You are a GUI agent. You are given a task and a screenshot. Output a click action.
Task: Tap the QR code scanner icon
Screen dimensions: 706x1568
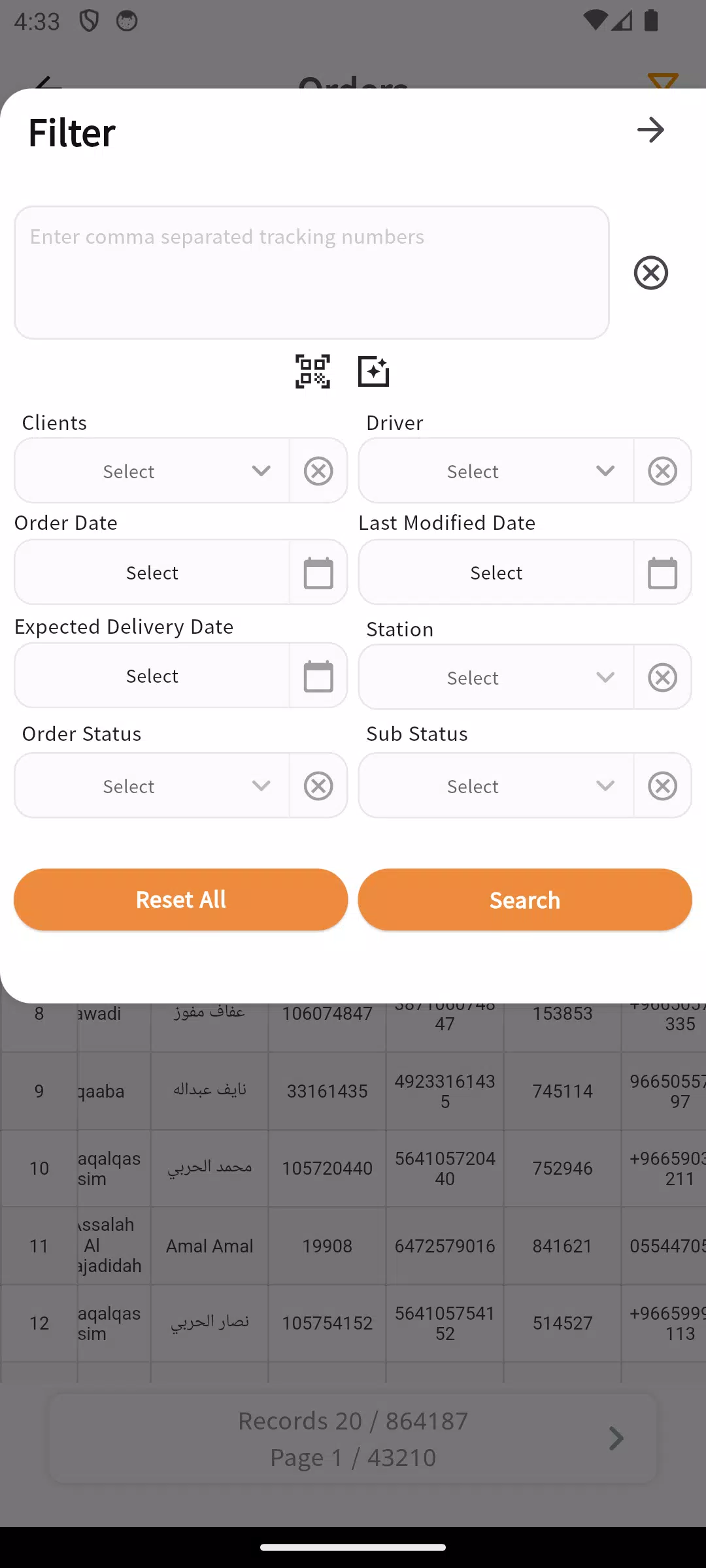tap(312, 371)
